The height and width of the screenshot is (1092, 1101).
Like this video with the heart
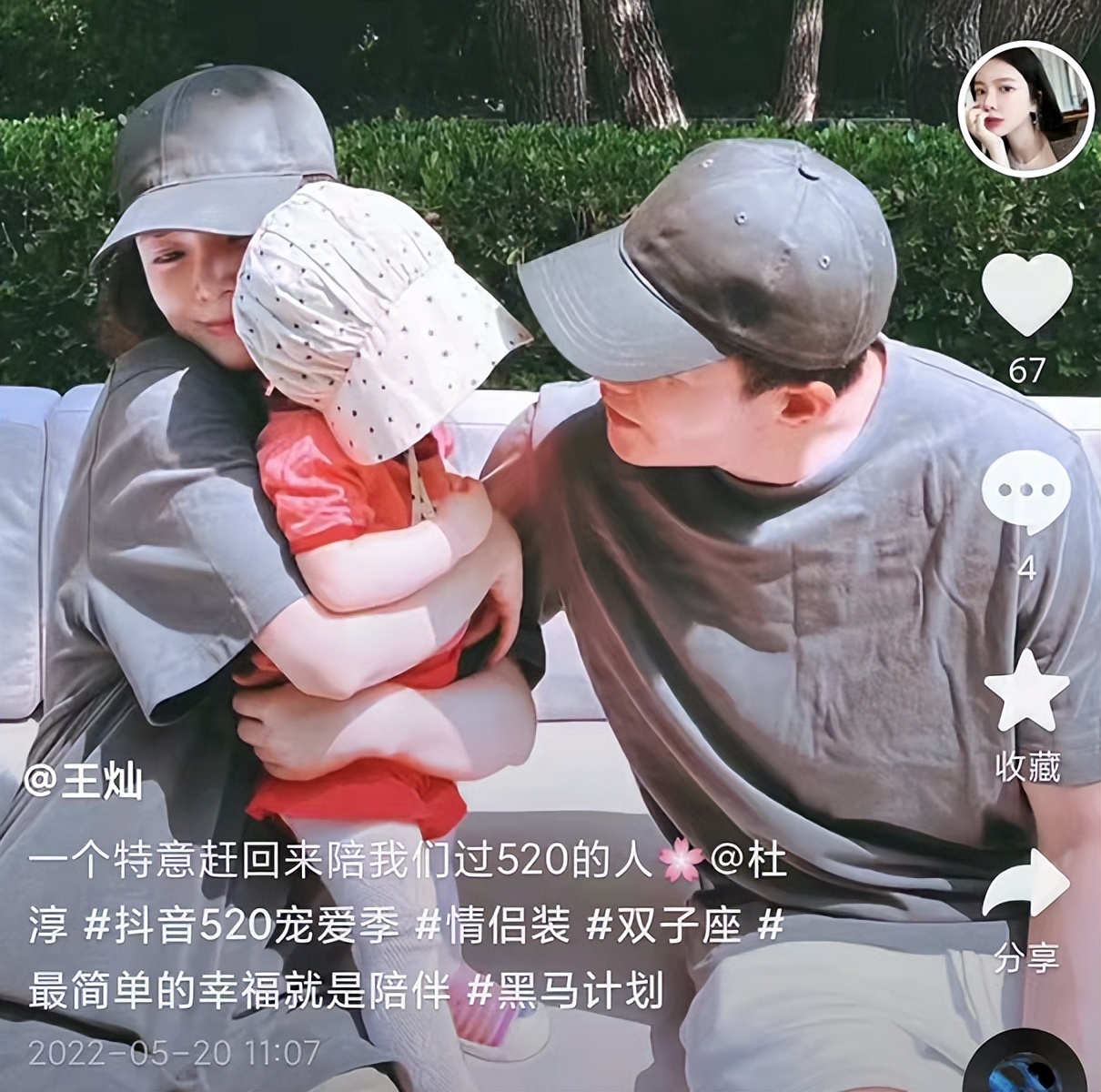click(x=1026, y=294)
